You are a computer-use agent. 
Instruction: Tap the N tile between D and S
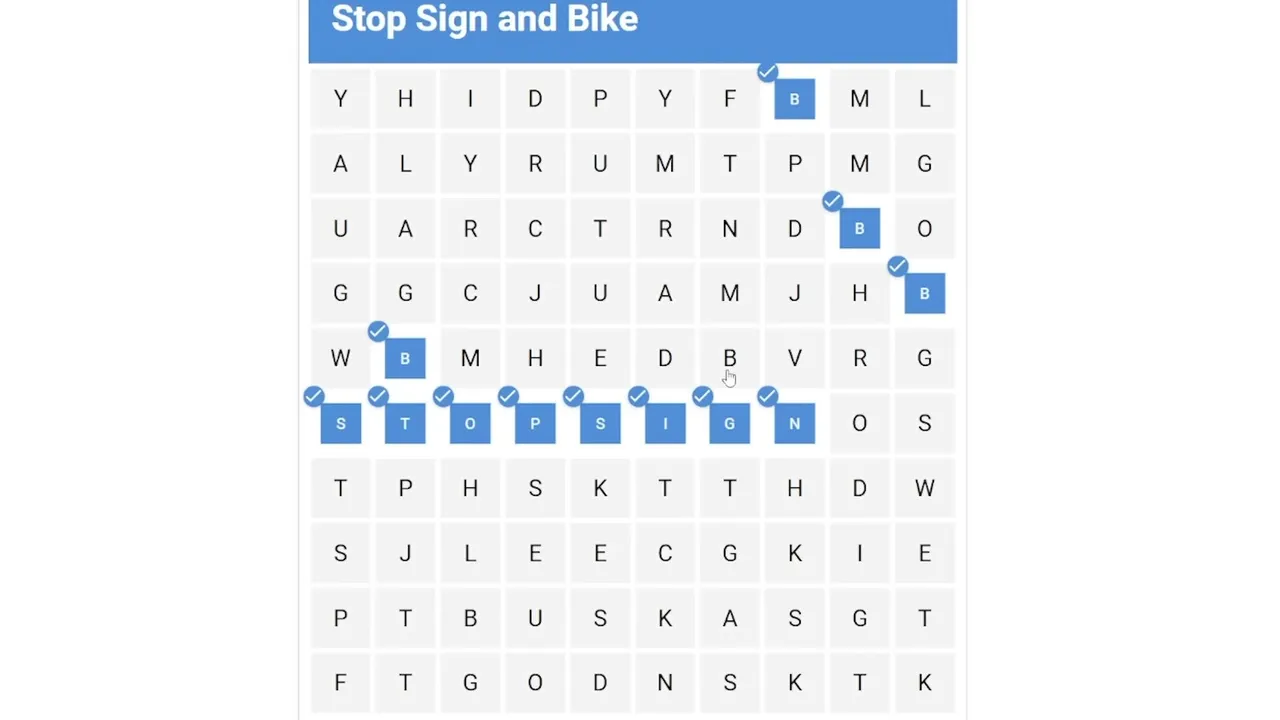(x=665, y=683)
